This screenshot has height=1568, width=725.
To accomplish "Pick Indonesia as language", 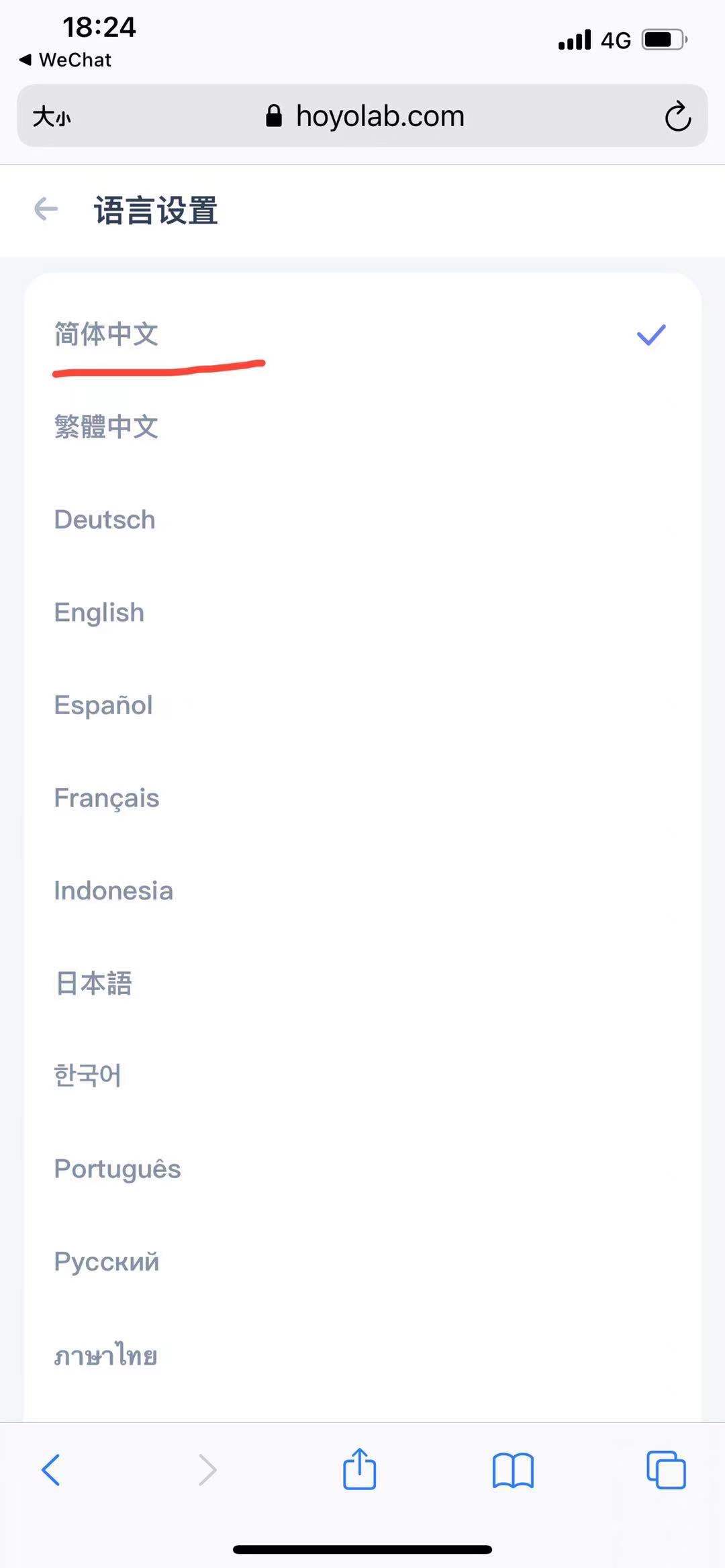I will (x=113, y=891).
